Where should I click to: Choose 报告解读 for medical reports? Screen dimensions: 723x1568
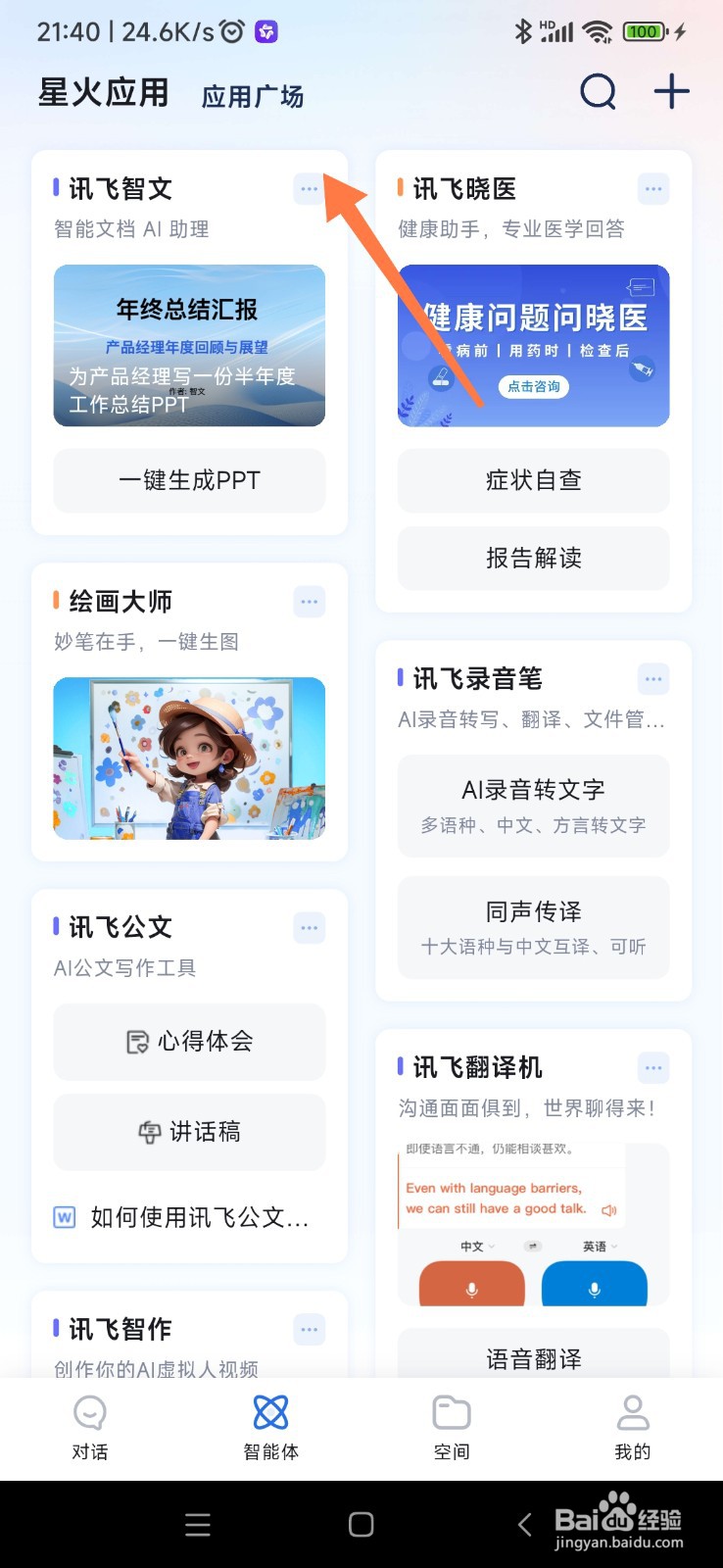coord(533,558)
